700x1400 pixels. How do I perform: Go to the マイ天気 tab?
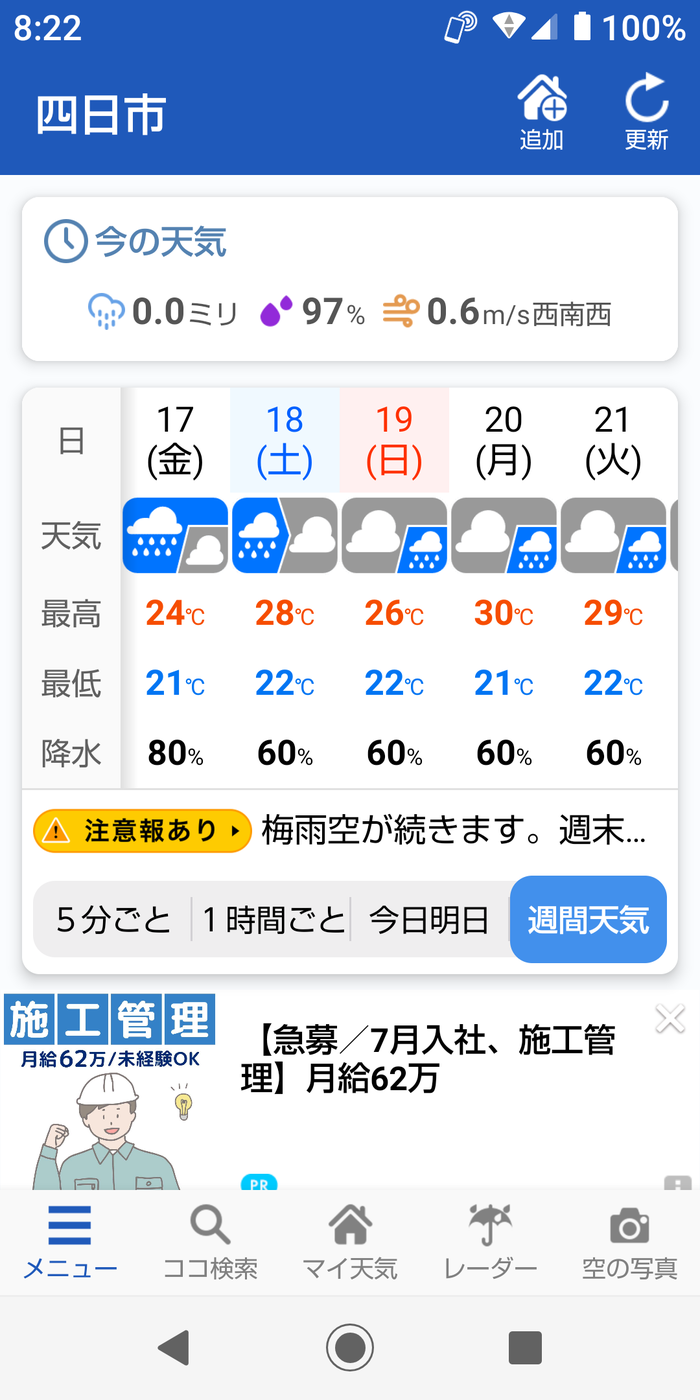[350, 1243]
